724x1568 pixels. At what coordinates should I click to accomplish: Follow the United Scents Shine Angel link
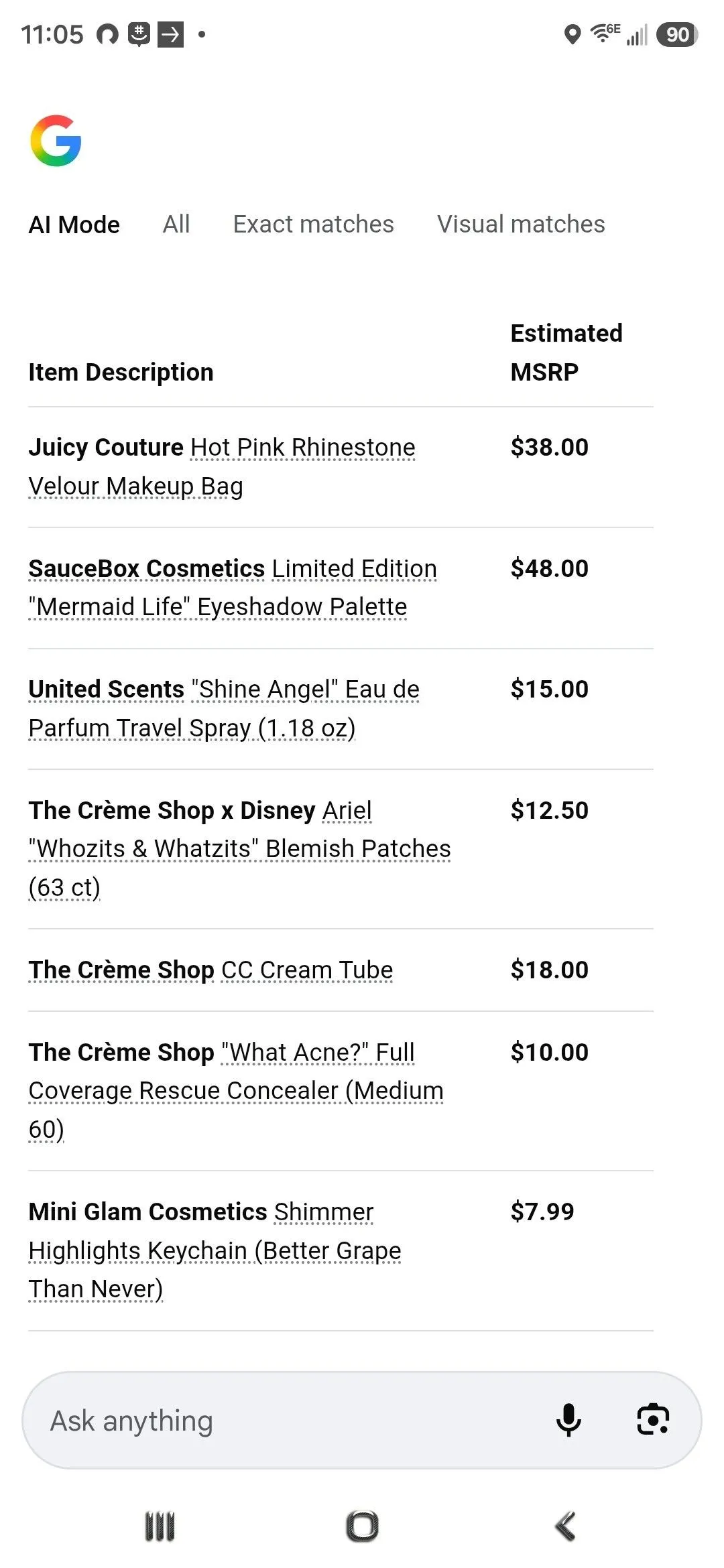224,708
